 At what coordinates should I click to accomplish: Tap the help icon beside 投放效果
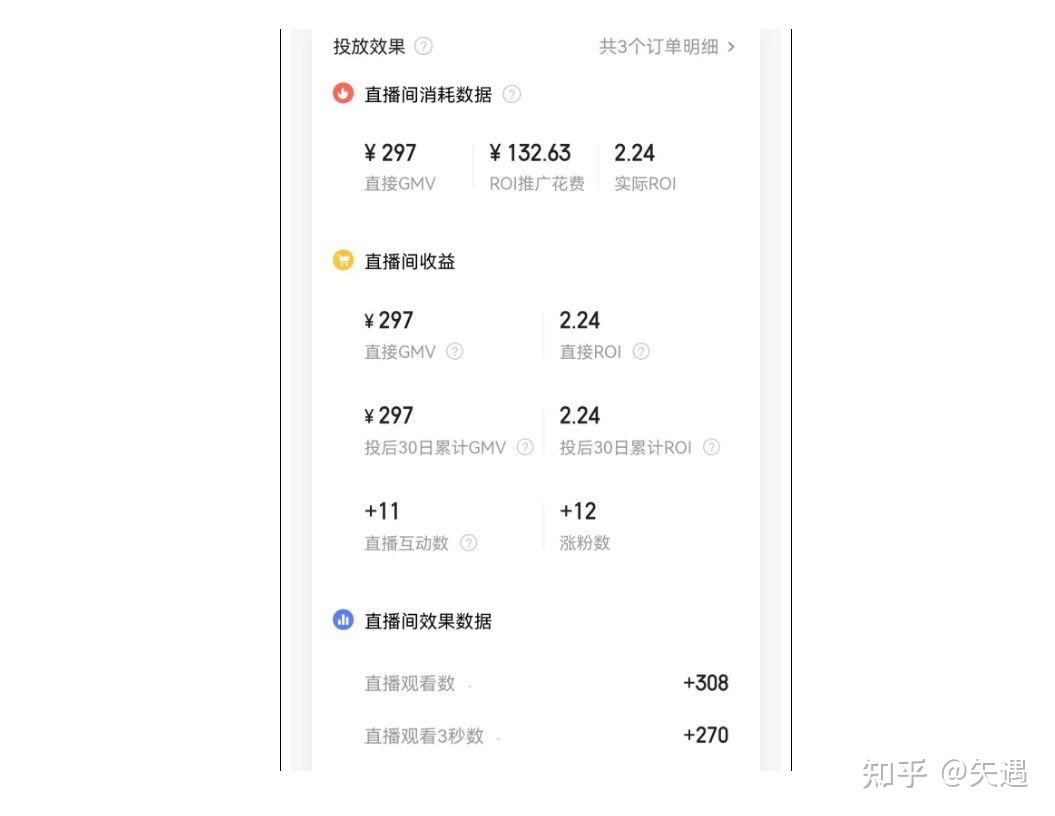[423, 46]
